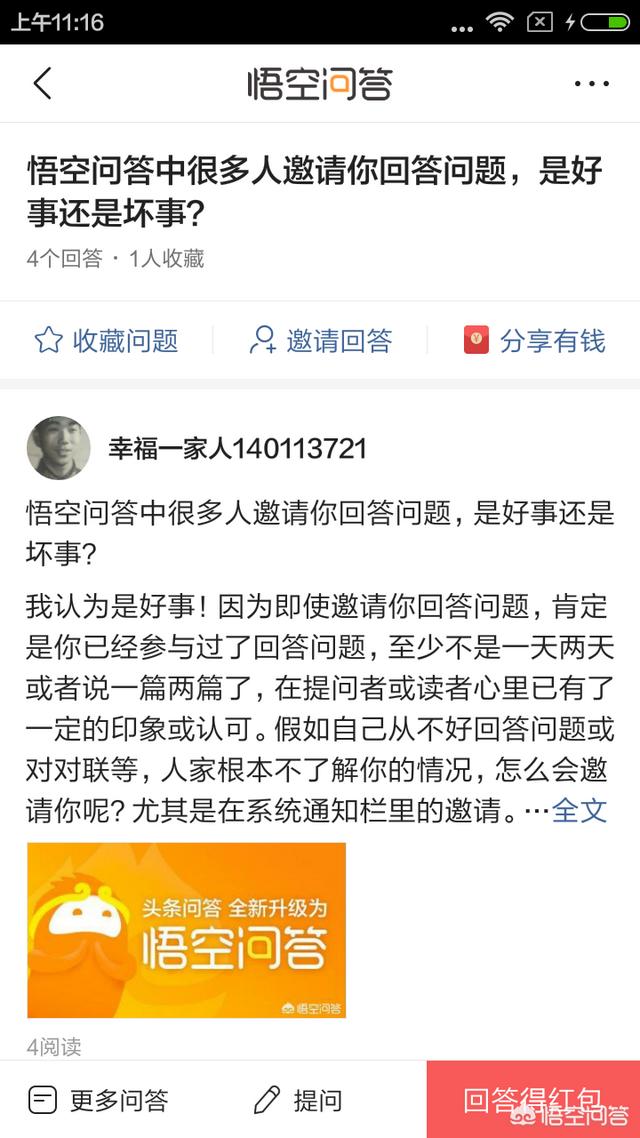This screenshot has height=1138, width=640.
Task: Tap 提问 to ask a new question
Action: pos(298,1101)
